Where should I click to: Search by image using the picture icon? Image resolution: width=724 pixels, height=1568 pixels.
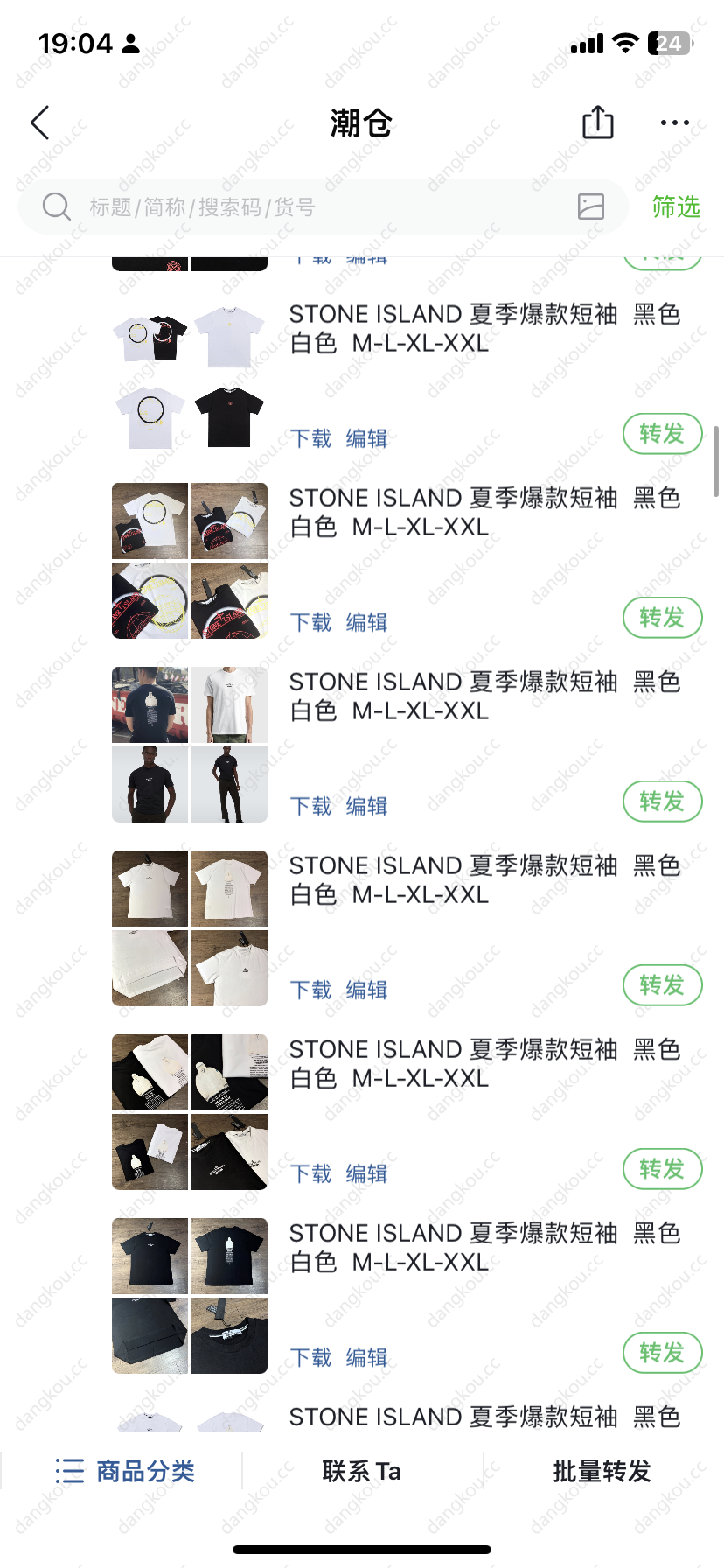(x=591, y=206)
